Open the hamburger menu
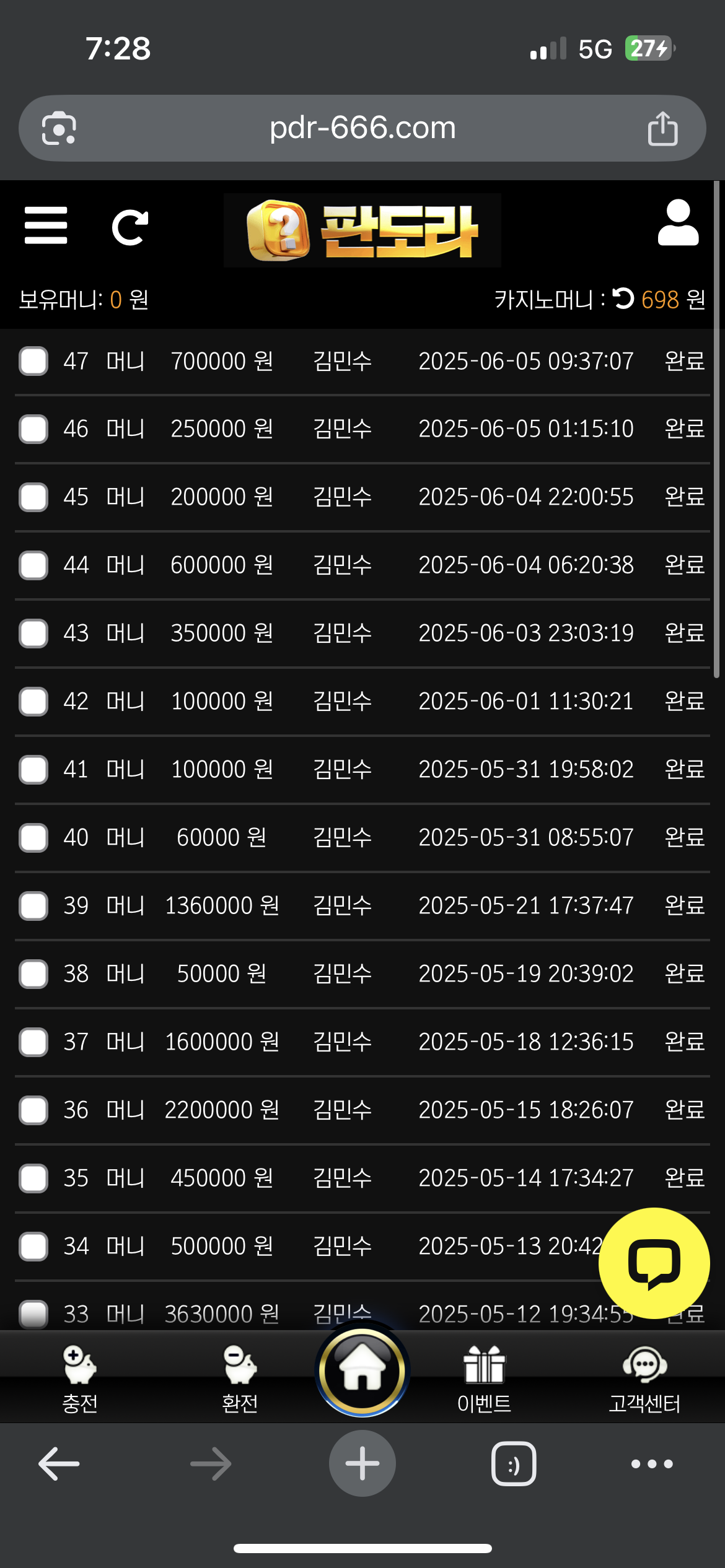 (x=46, y=225)
